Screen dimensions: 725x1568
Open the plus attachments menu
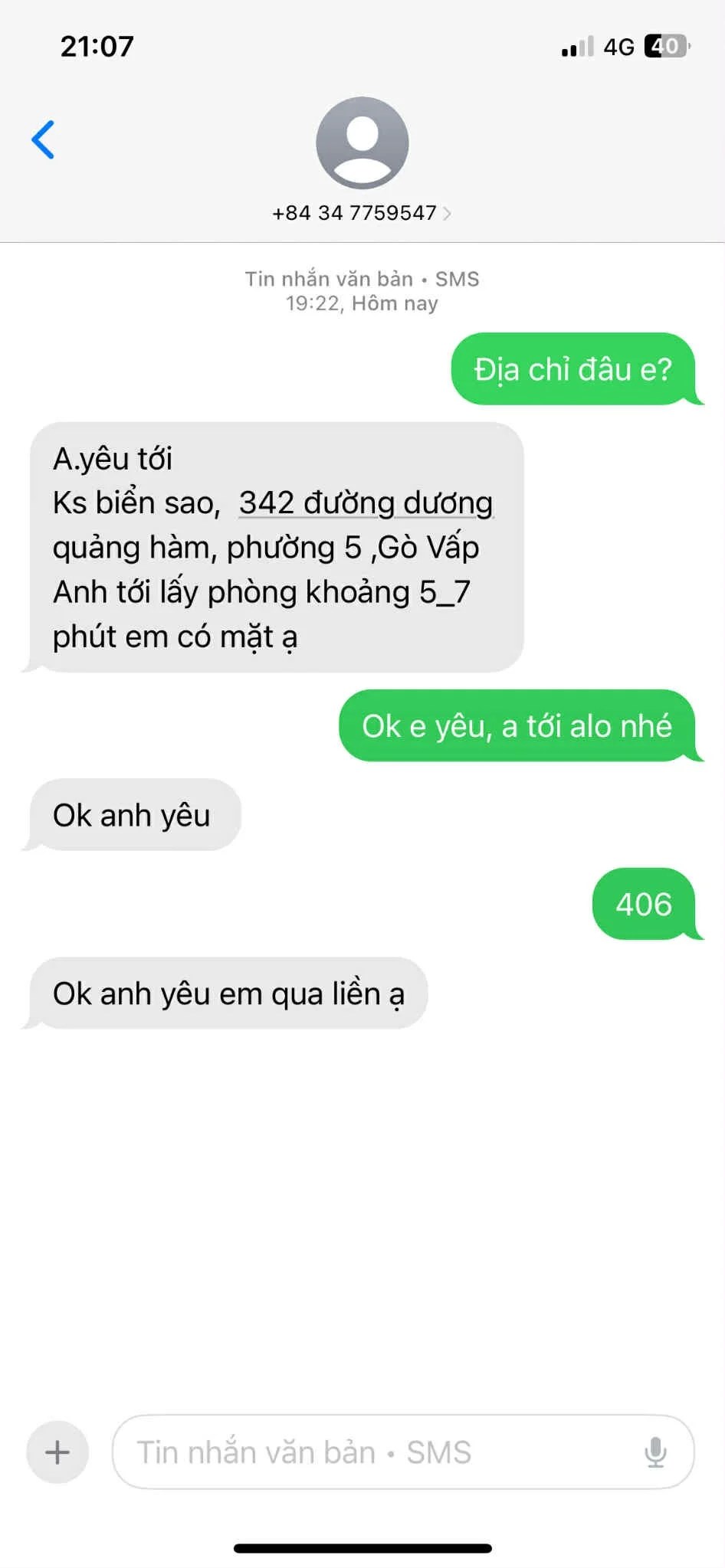[57, 1452]
